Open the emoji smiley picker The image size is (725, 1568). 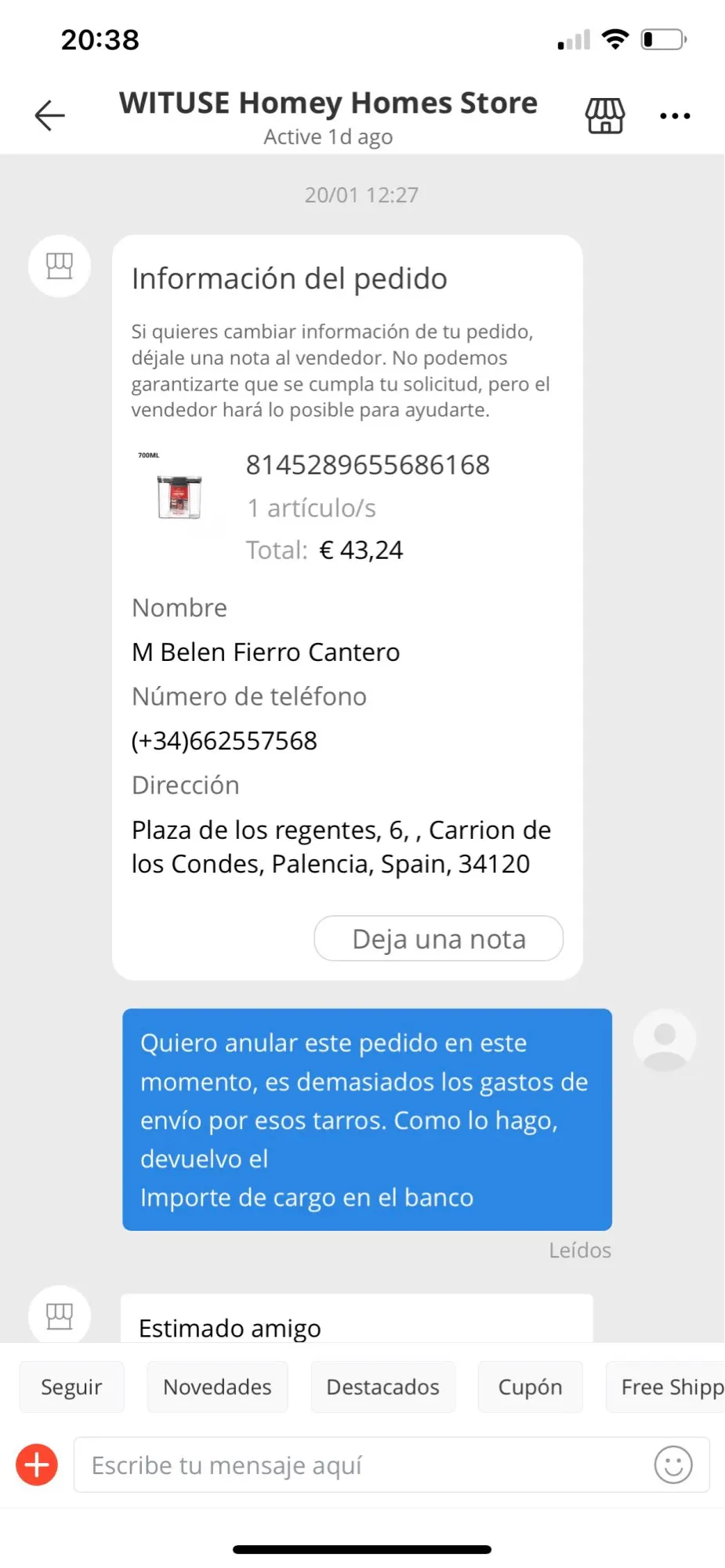(x=672, y=1465)
